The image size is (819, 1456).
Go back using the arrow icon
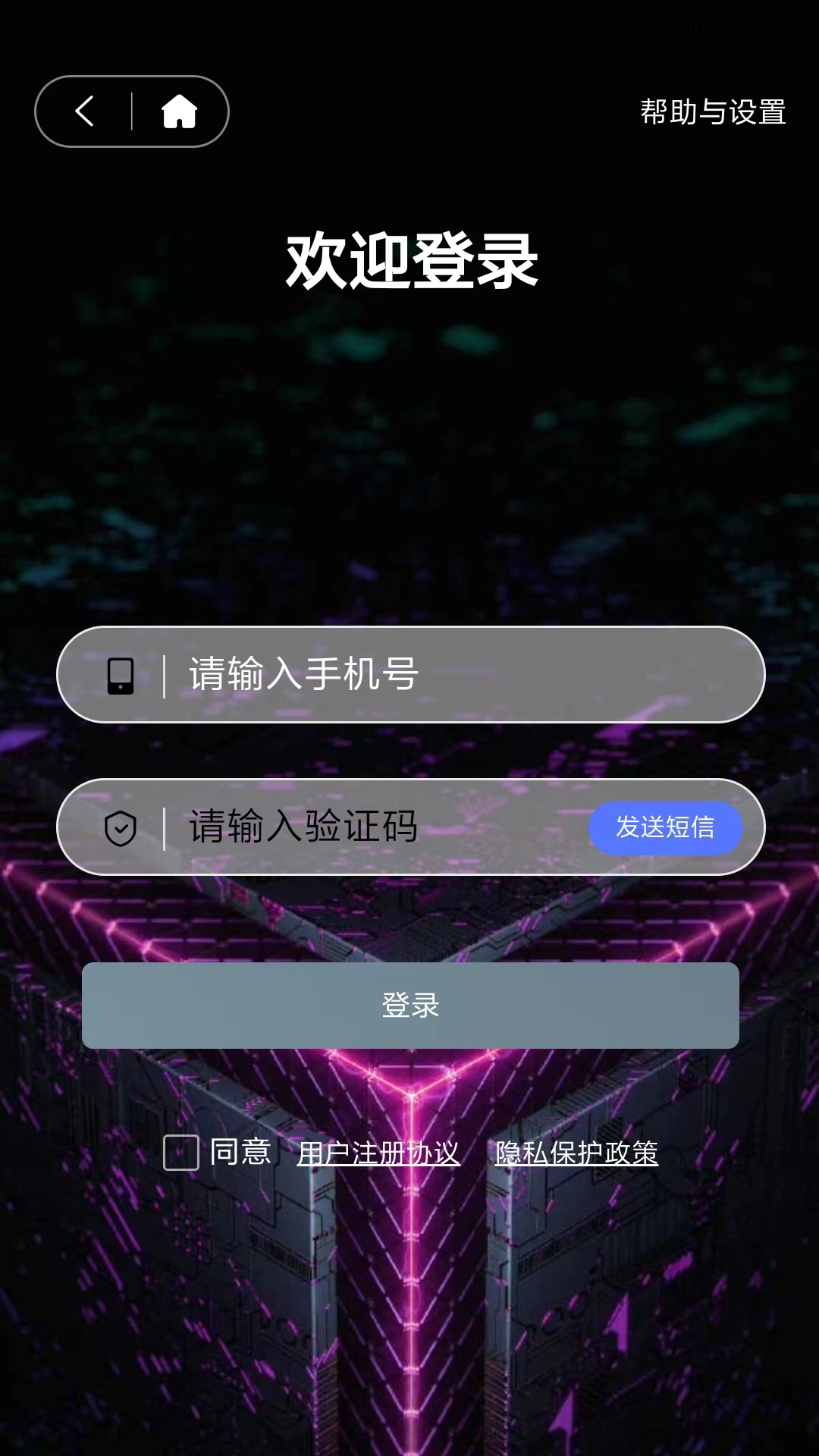[84, 111]
